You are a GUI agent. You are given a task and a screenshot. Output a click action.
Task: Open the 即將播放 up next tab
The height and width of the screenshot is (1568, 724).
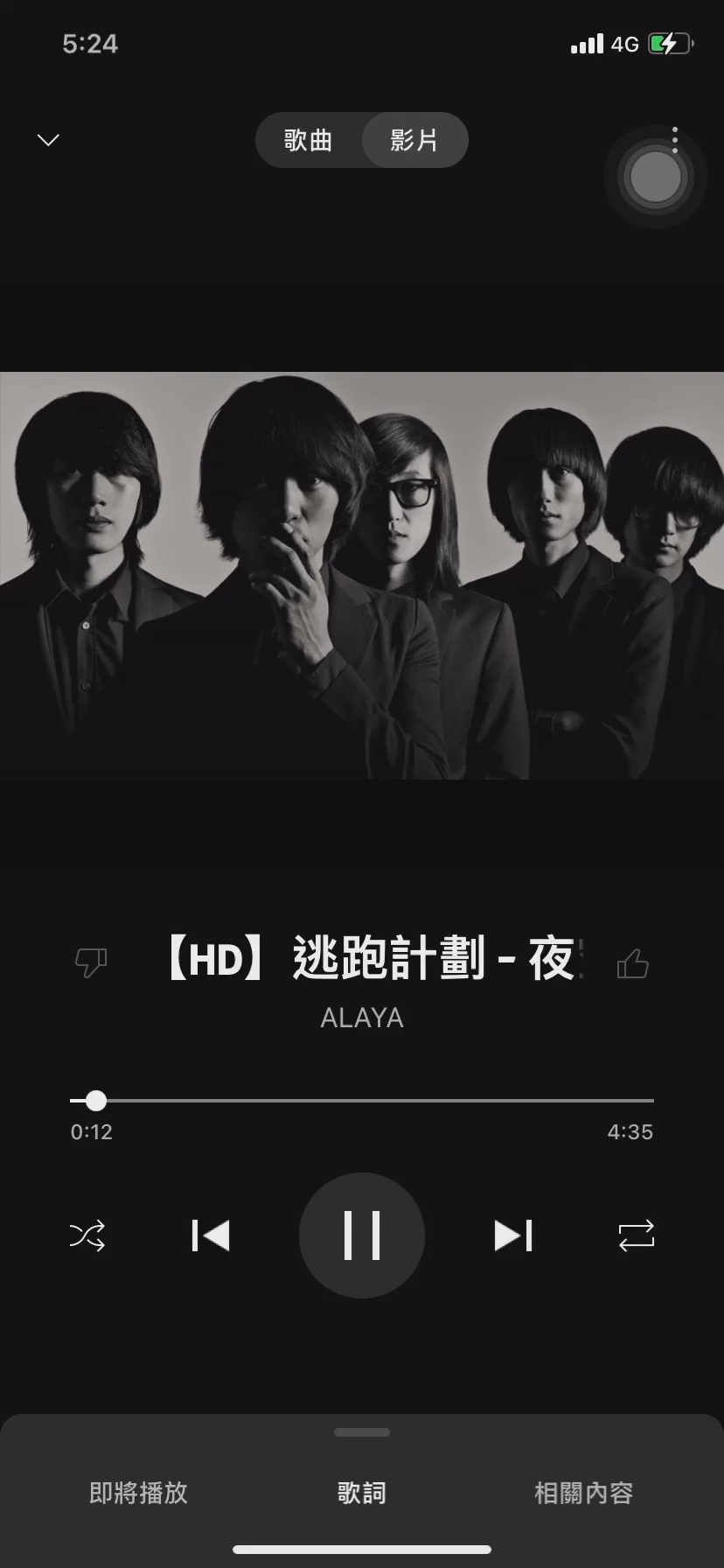[x=139, y=1493]
